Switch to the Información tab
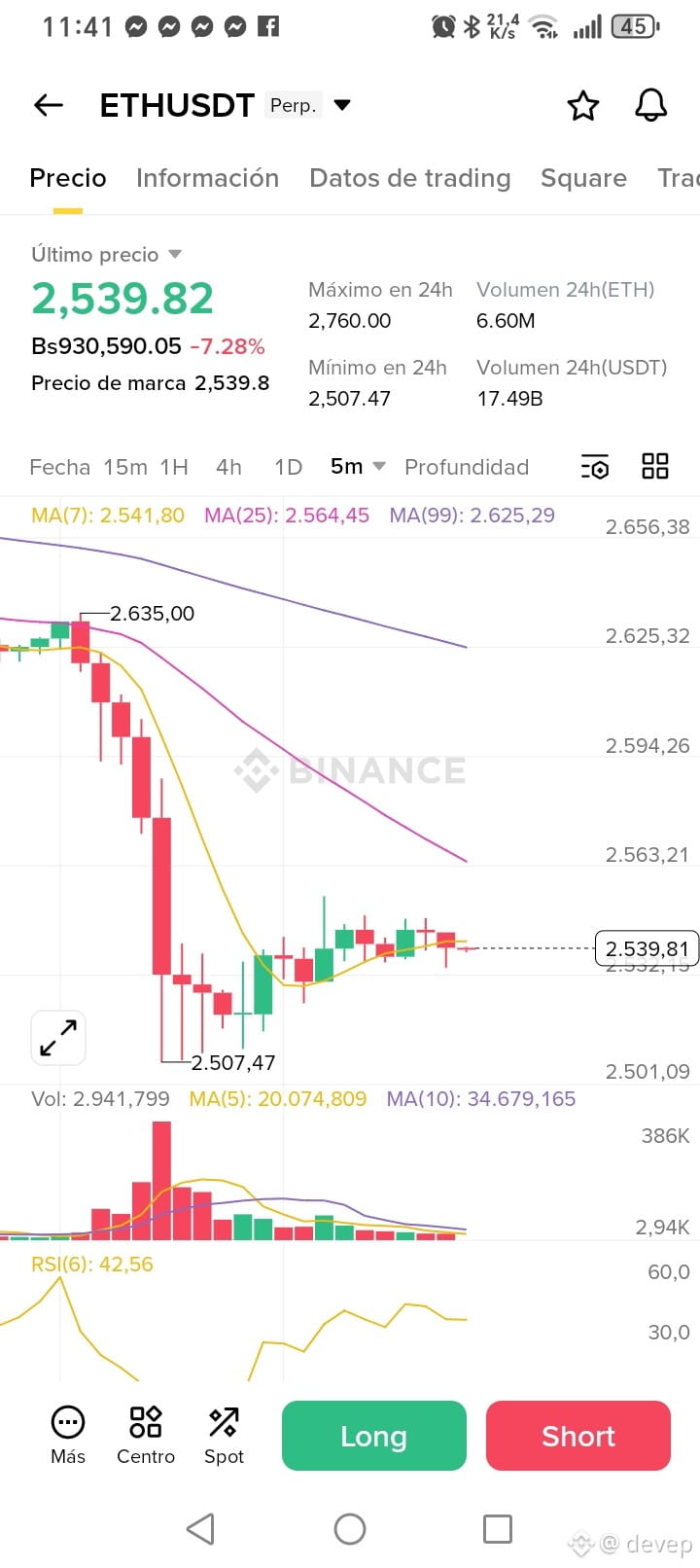Screen dimensions: 700x1568 pyautogui.click(x=207, y=178)
